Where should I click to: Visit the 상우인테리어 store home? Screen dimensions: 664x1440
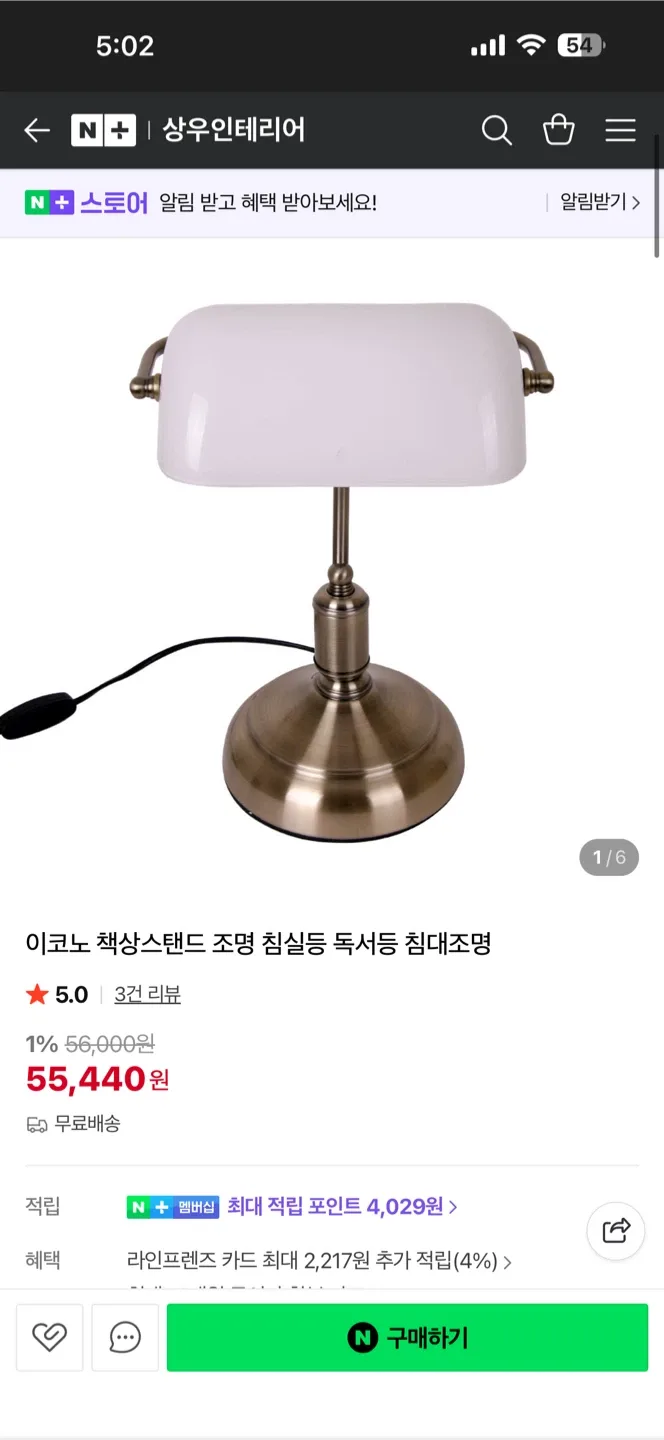233,130
